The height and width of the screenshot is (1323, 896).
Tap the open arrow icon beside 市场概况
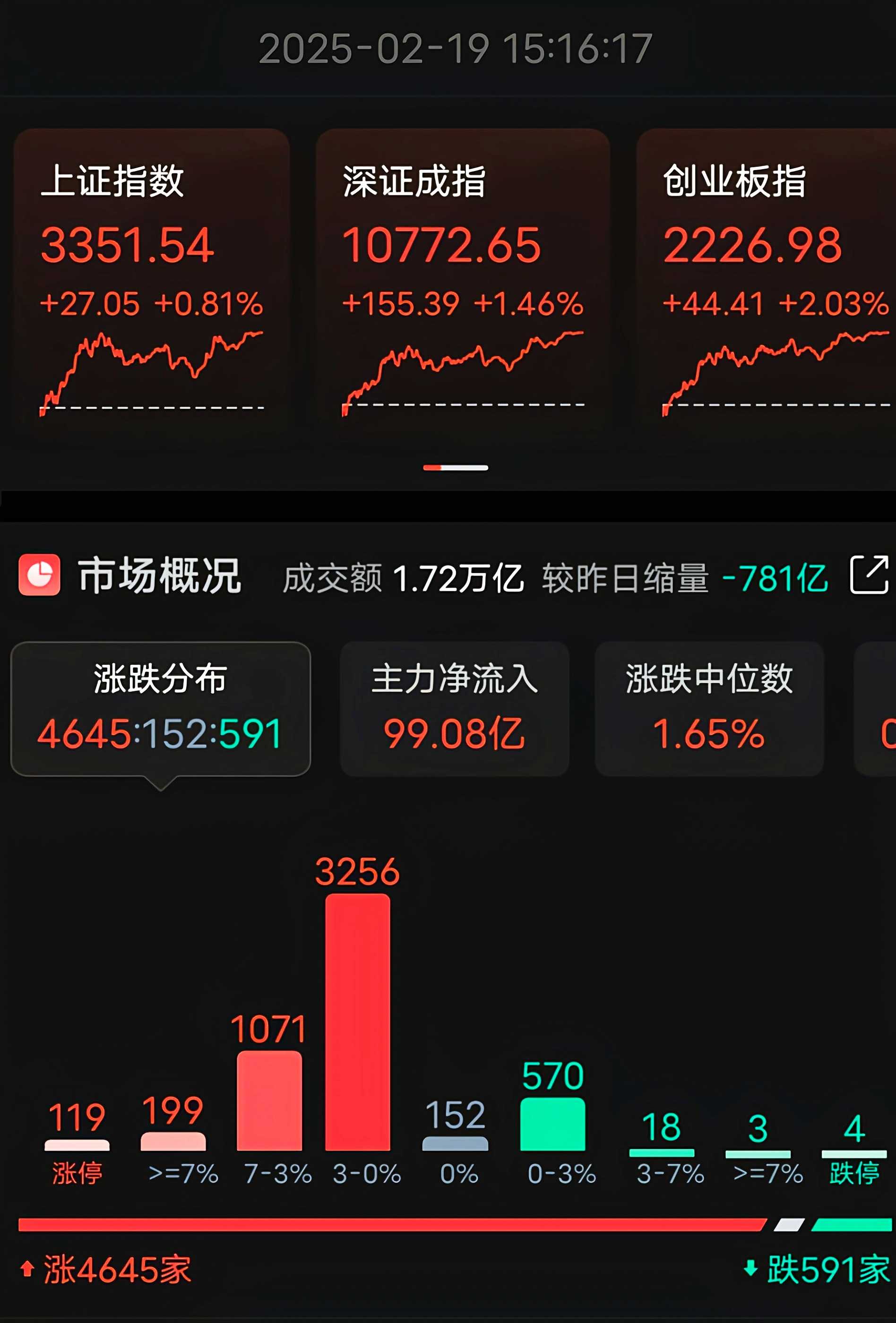point(869,575)
